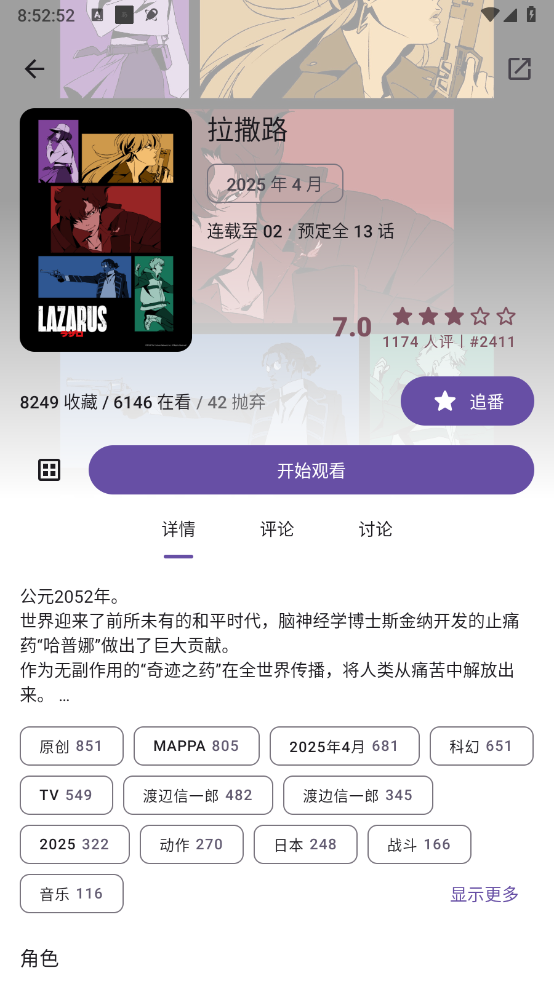Choose the TV tag chip
This screenshot has height=984, width=554.
(x=67, y=795)
